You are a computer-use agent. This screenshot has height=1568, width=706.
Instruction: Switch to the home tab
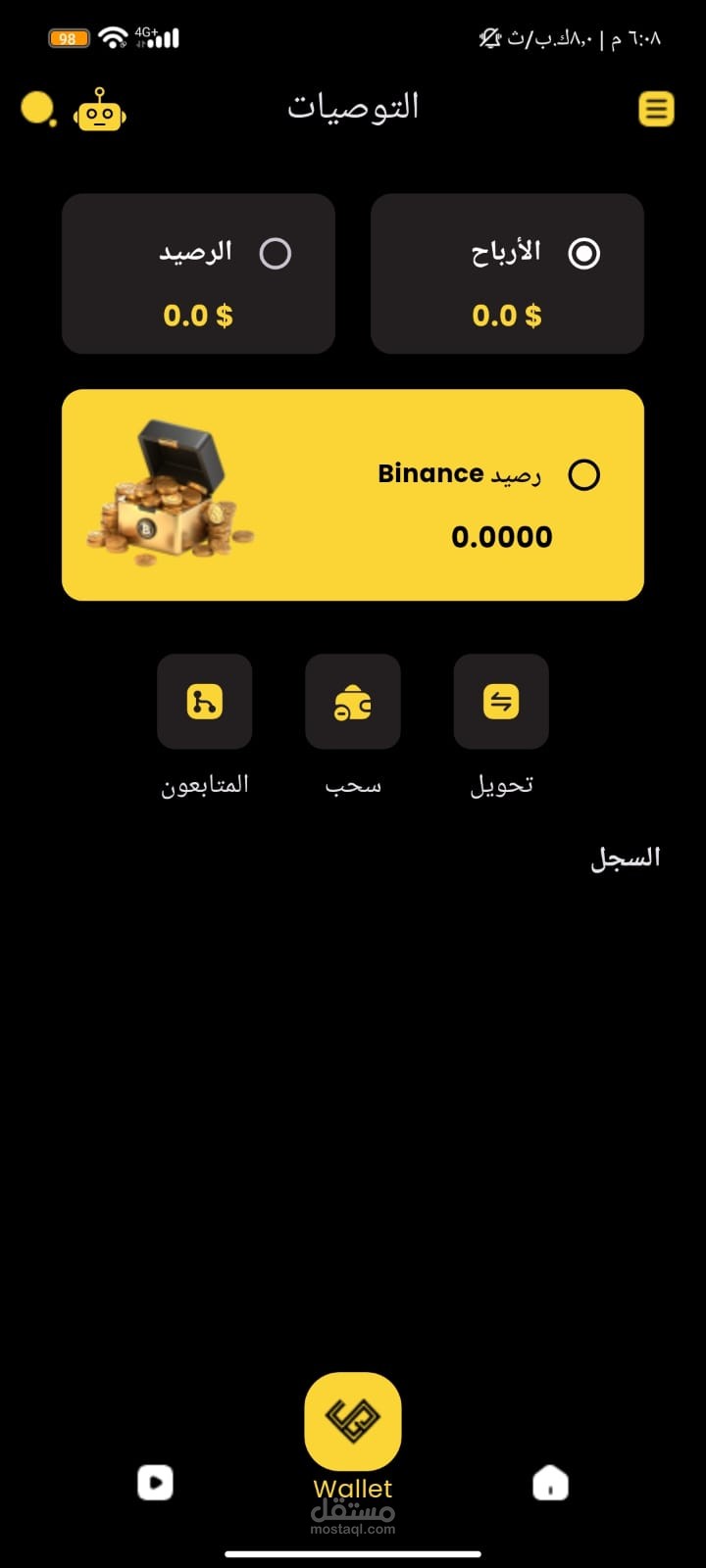pyautogui.click(x=550, y=1483)
